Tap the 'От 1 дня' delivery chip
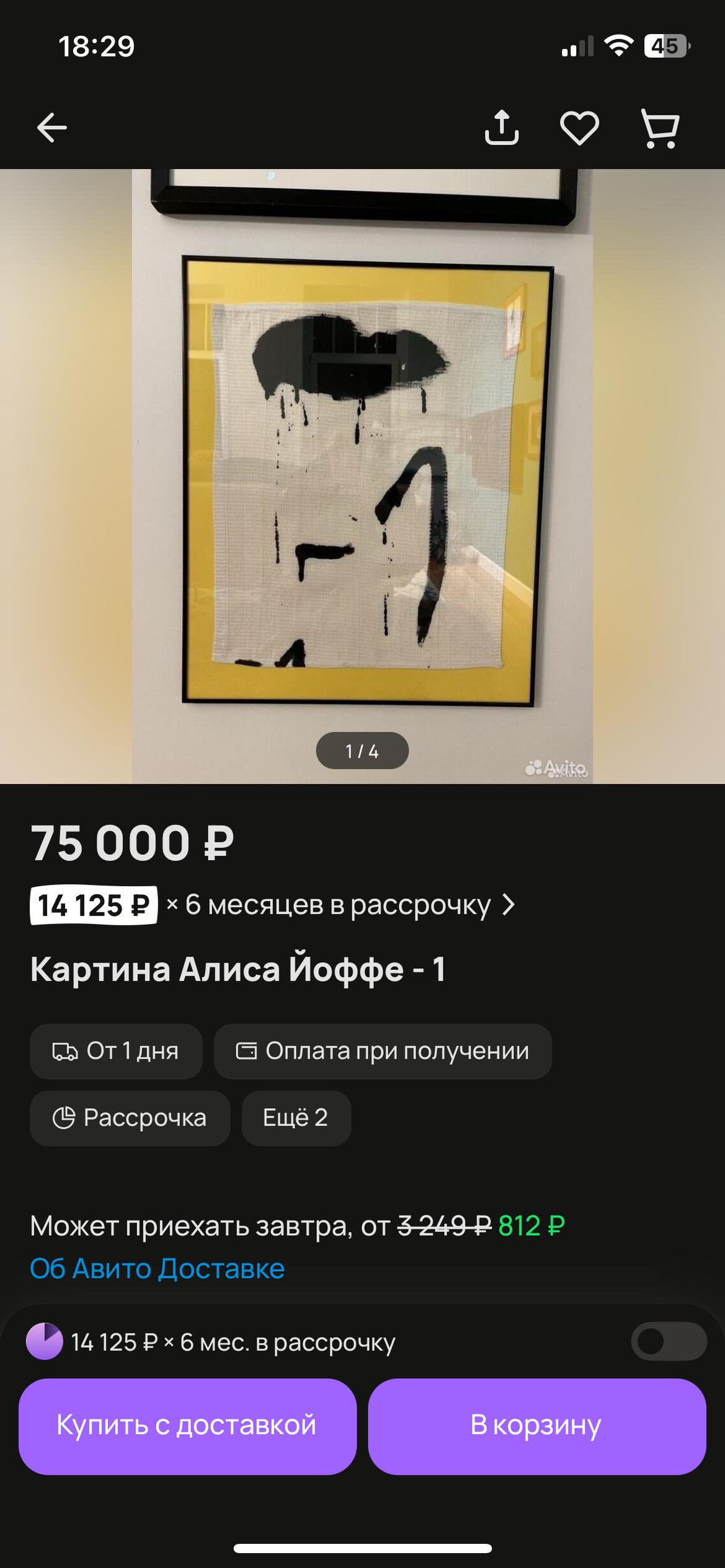The height and width of the screenshot is (1568, 725). pyautogui.click(x=116, y=1051)
